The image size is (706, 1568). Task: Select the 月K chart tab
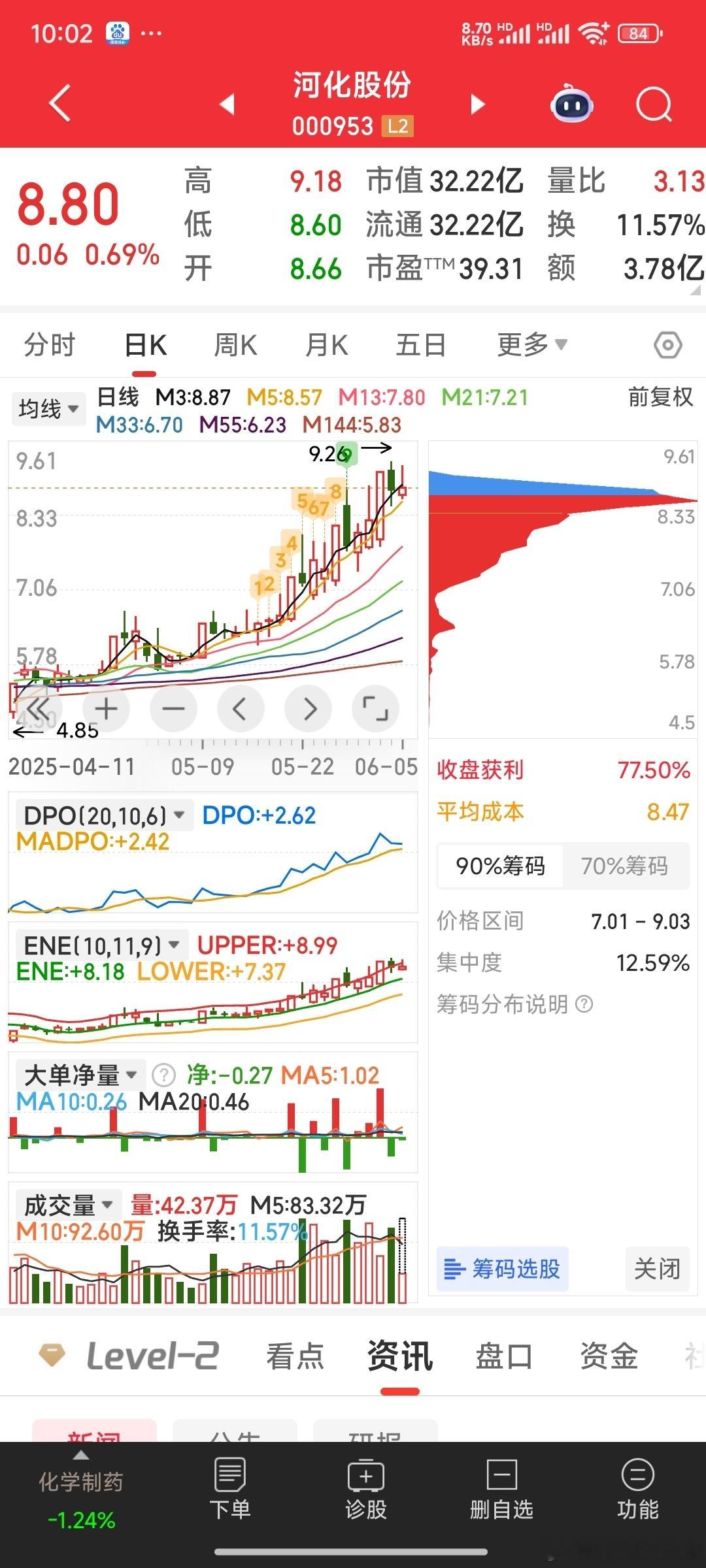[x=327, y=344]
